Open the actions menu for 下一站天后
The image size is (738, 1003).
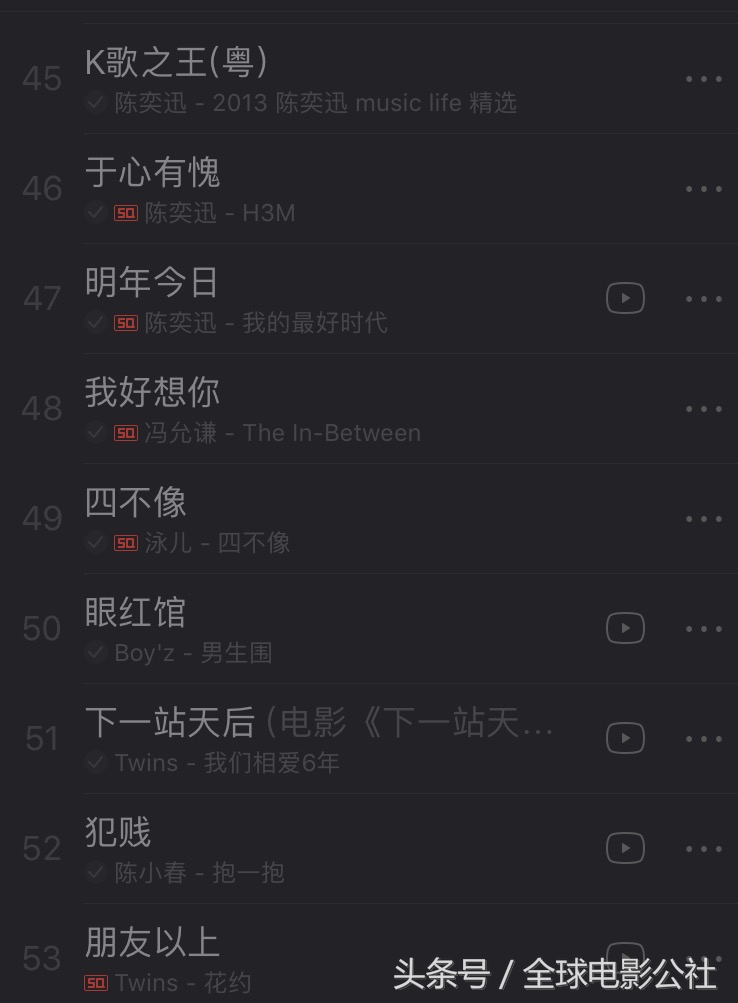pyautogui.click(x=705, y=738)
